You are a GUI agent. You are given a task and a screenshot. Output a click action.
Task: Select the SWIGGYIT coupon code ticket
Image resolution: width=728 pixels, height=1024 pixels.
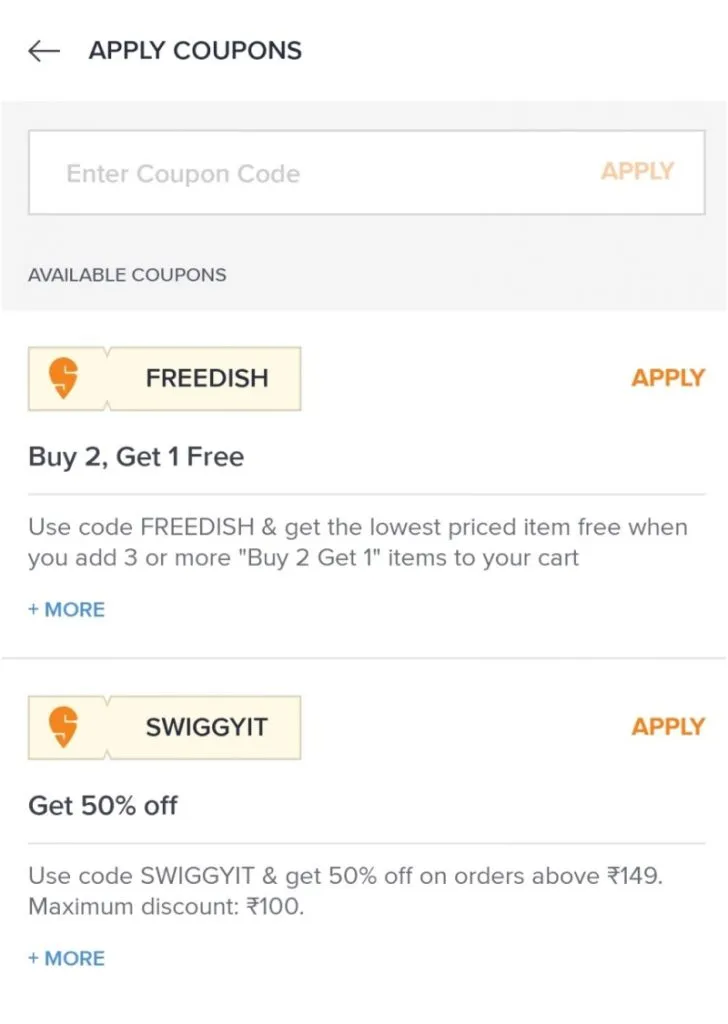point(163,727)
